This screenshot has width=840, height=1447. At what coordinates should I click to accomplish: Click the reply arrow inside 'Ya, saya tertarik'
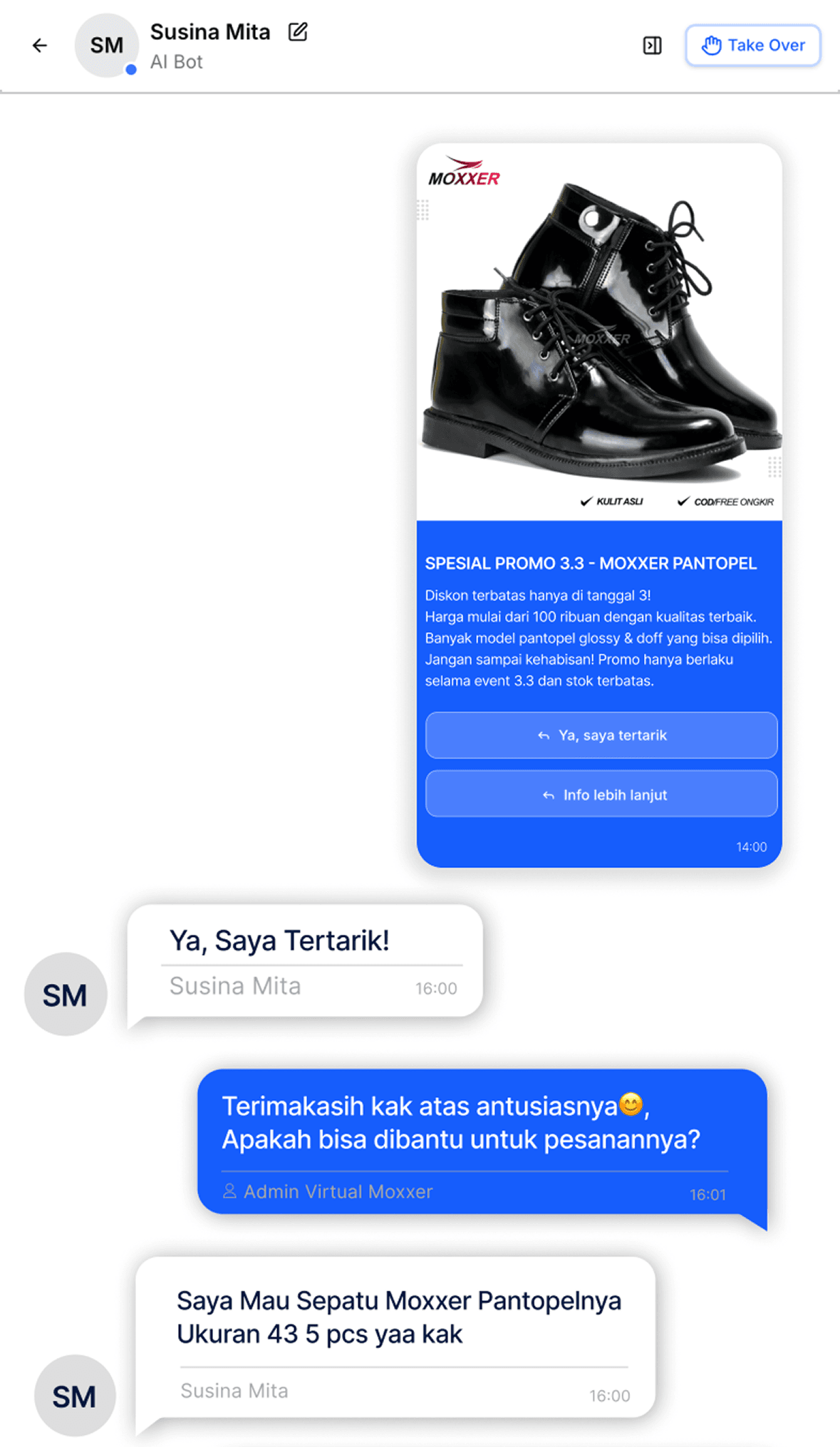point(543,736)
